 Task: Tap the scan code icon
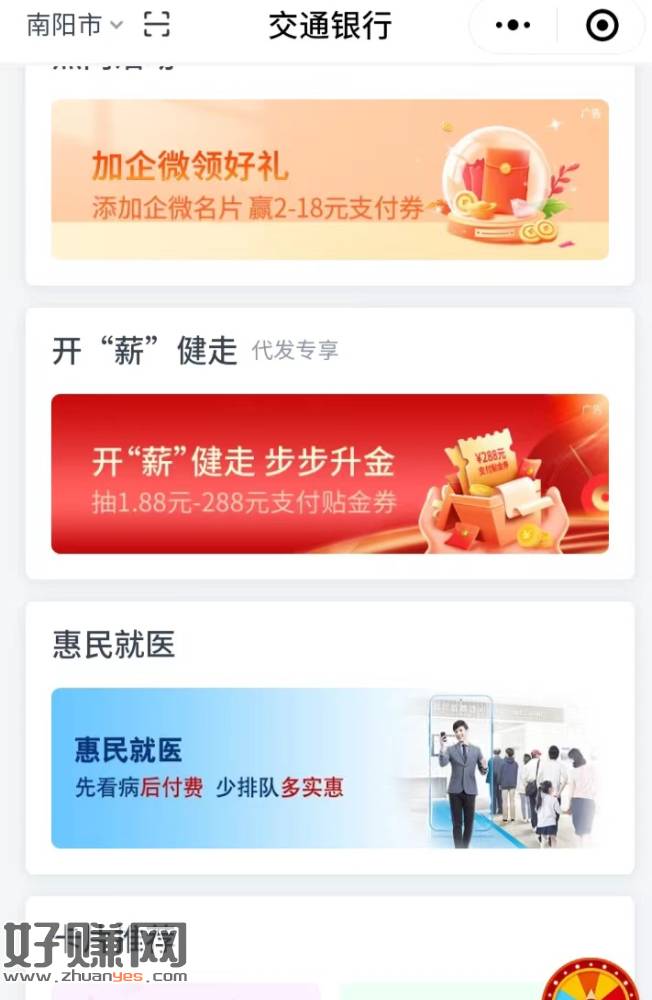pos(157,25)
